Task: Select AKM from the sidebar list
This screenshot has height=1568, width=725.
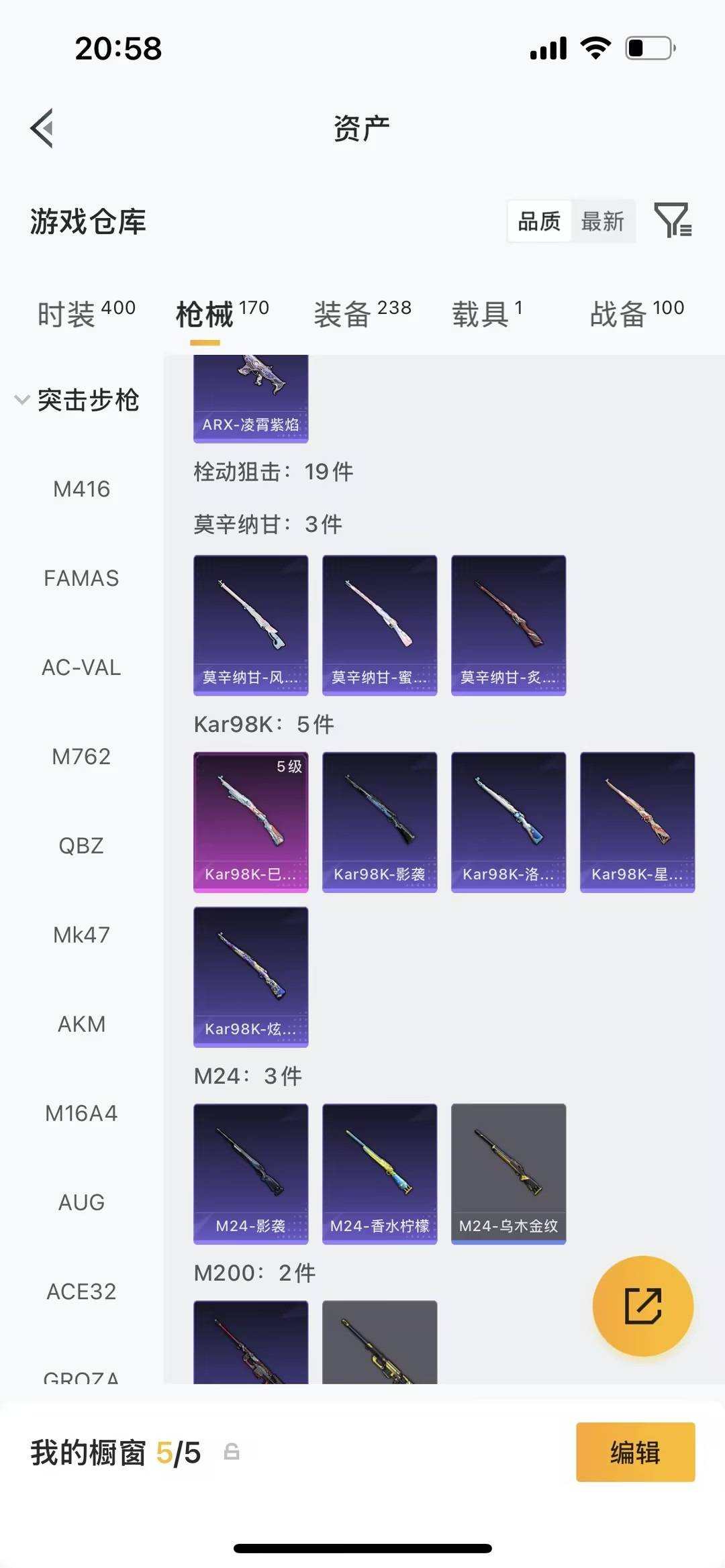Action: [82, 1024]
